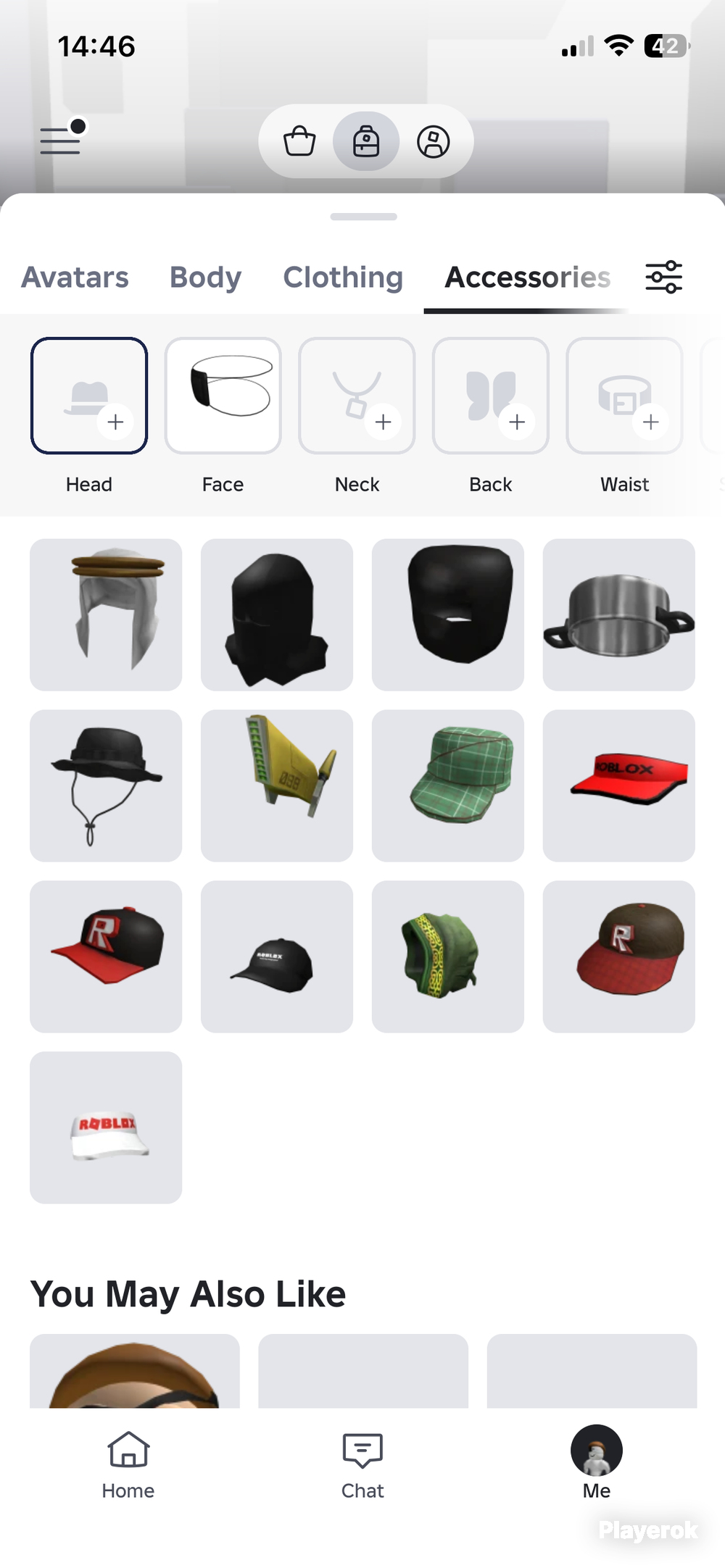The height and width of the screenshot is (1568, 725).
Task: Choose the Back accessory slot
Action: click(x=491, y=396)
